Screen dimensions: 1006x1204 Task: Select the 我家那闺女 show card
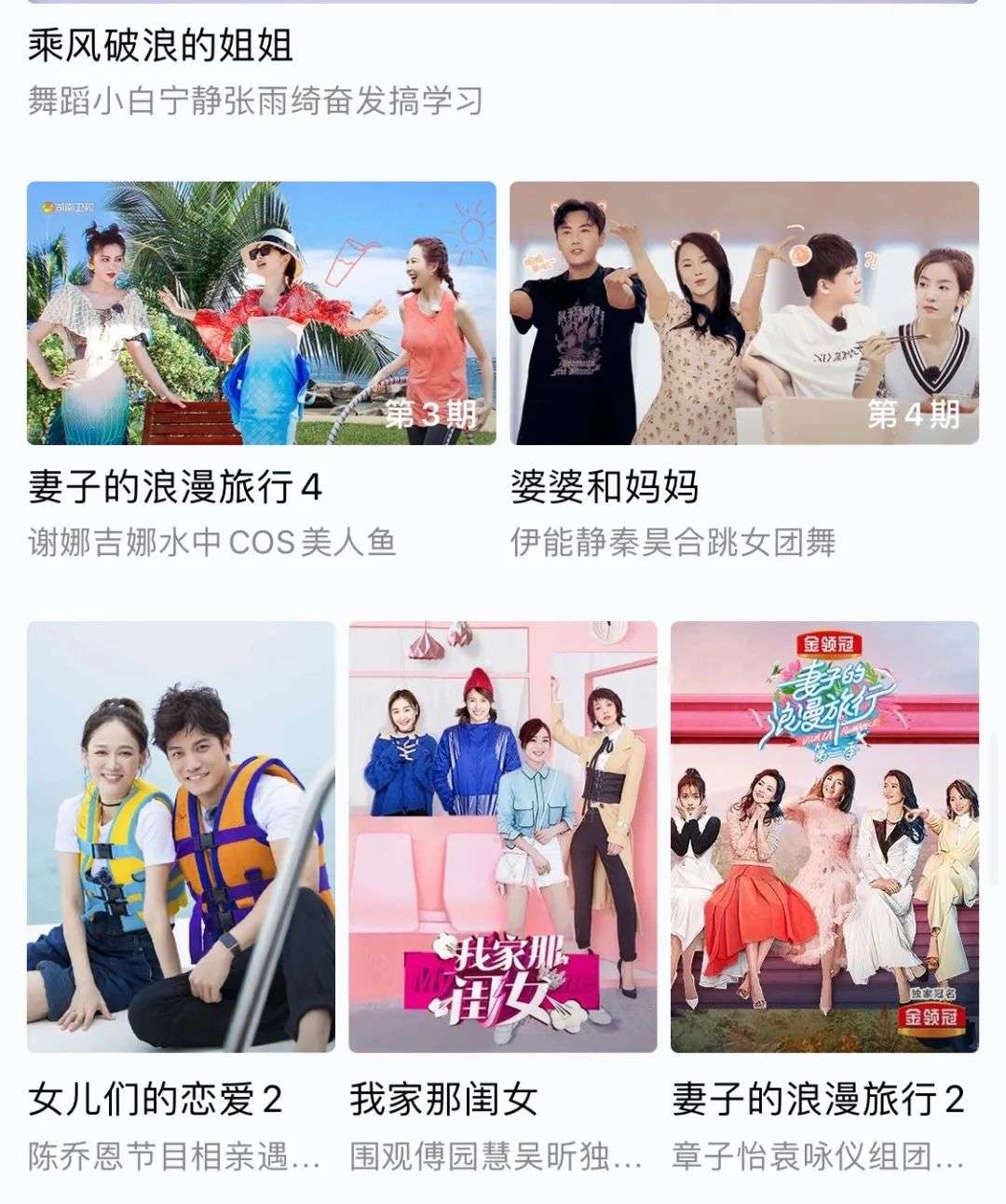tap(502, 836)
